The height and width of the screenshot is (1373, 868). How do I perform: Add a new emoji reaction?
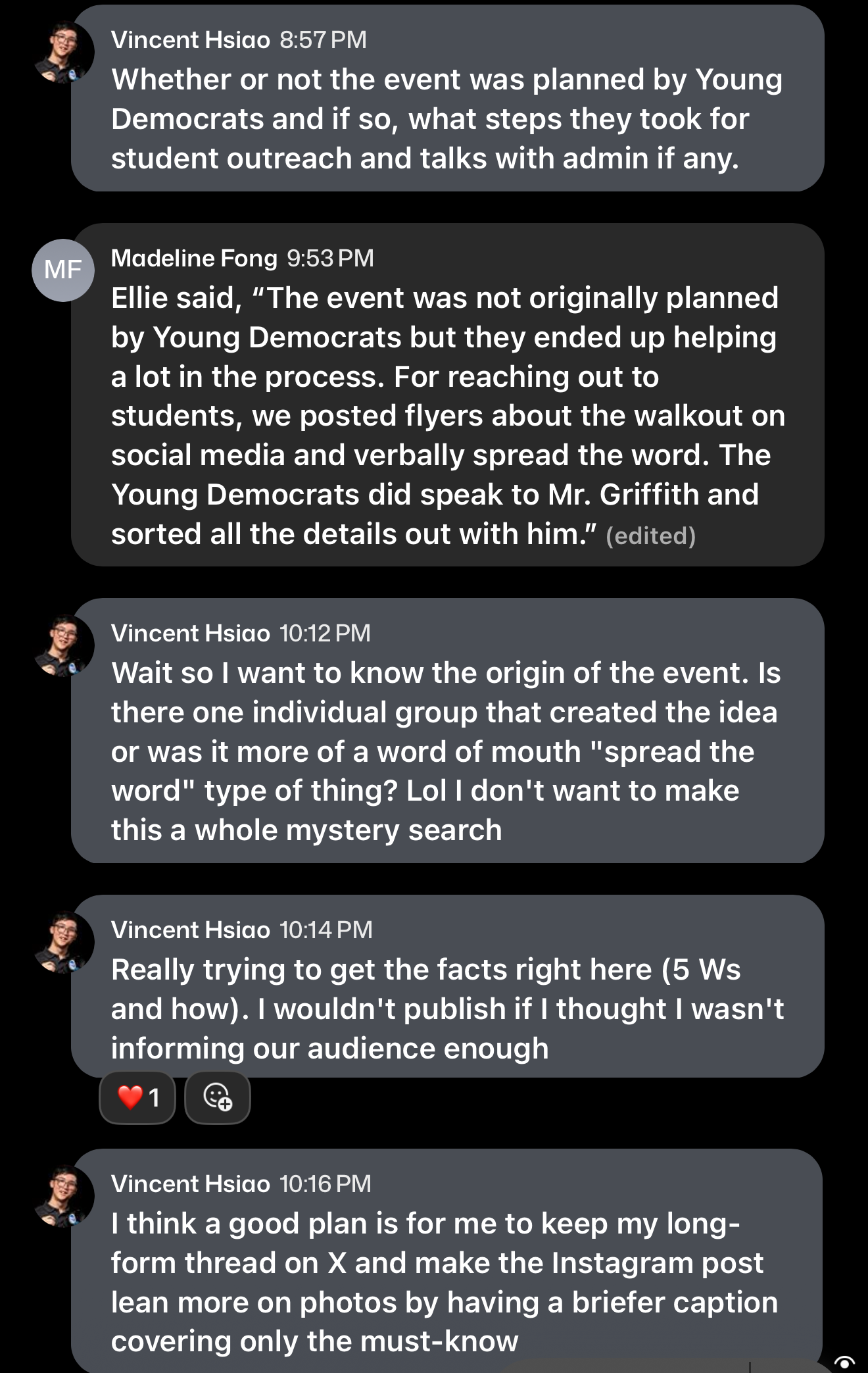[218, 1097]
